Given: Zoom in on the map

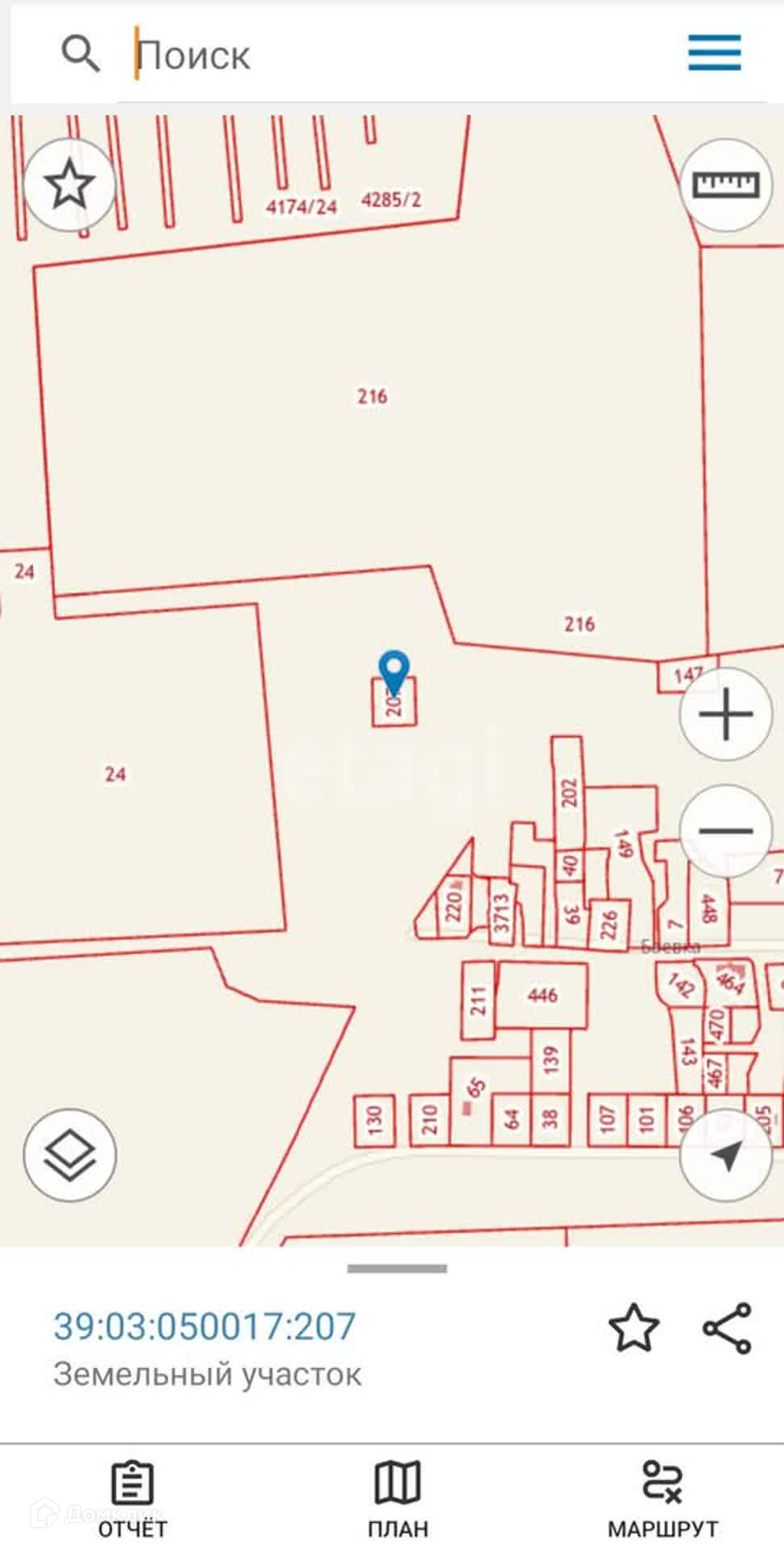Looking at the screenshot, I should [726, 714].
